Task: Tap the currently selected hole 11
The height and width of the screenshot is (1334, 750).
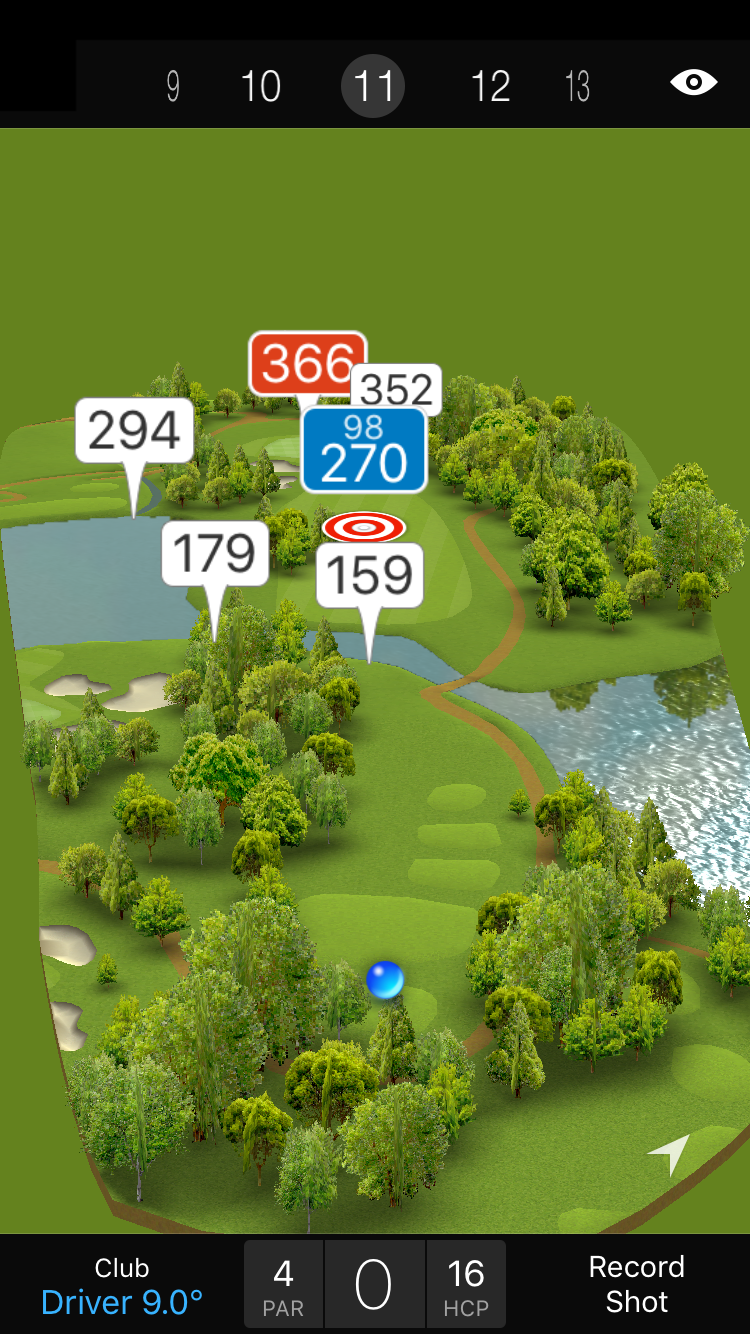Action: click(x=373, y=87)
